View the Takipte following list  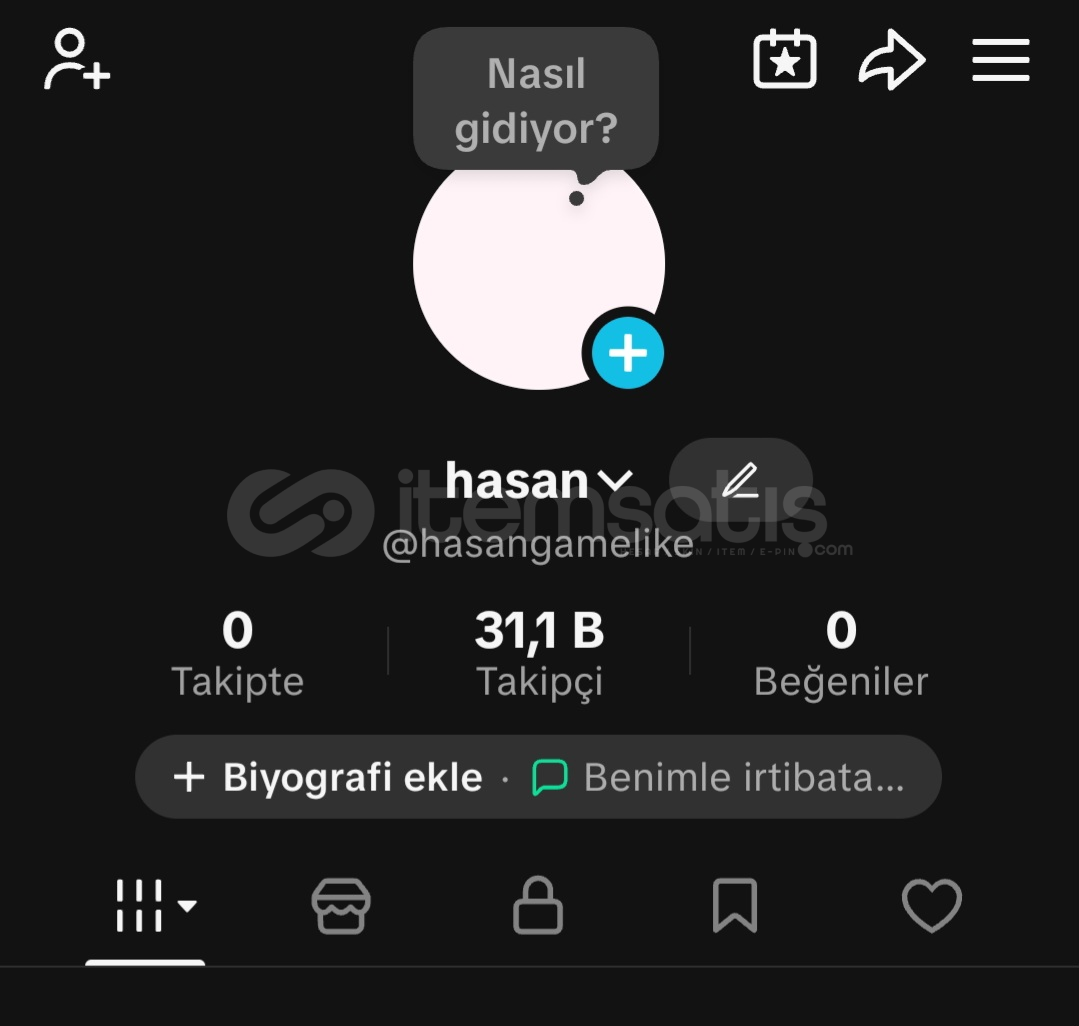pos(237,654)
